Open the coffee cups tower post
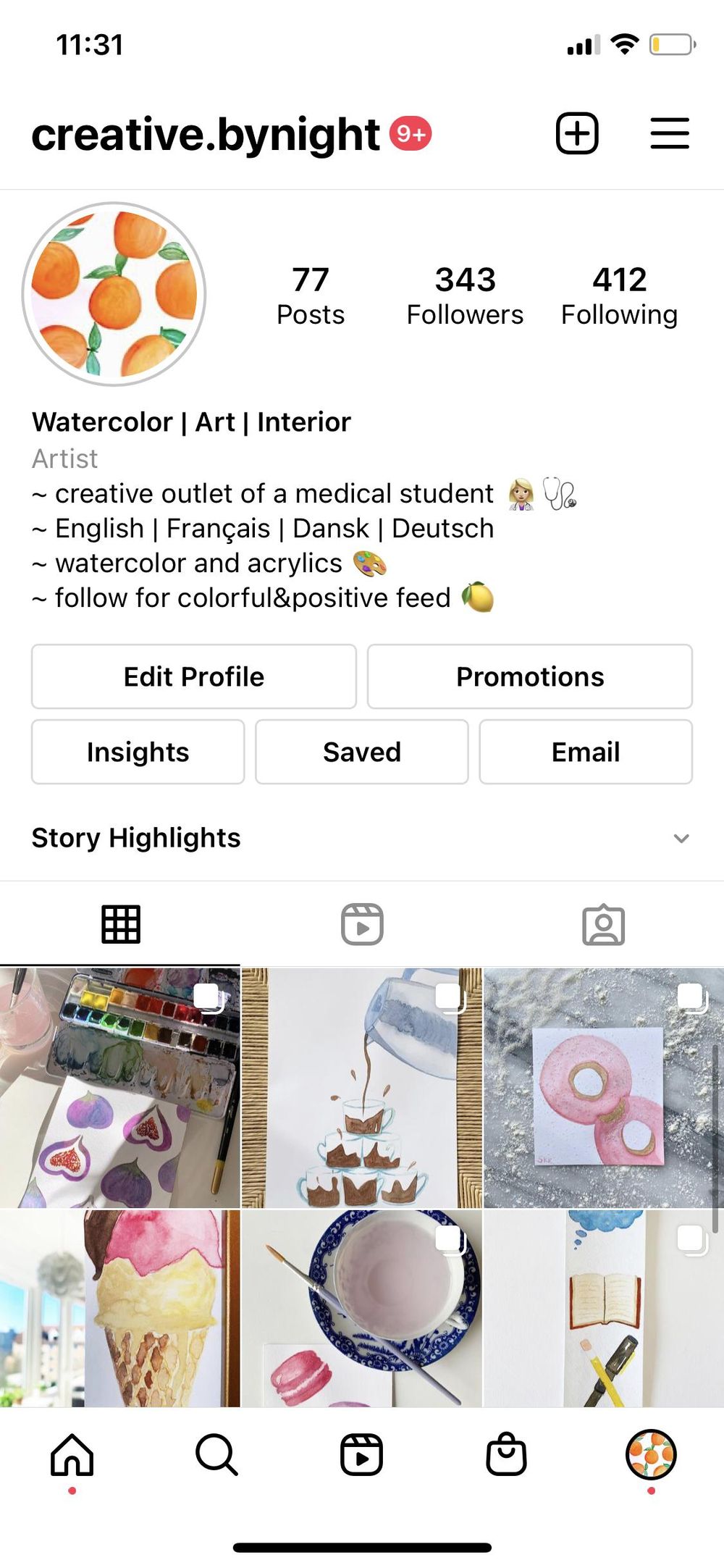724x1568 pixels. tap(362, 1088)
